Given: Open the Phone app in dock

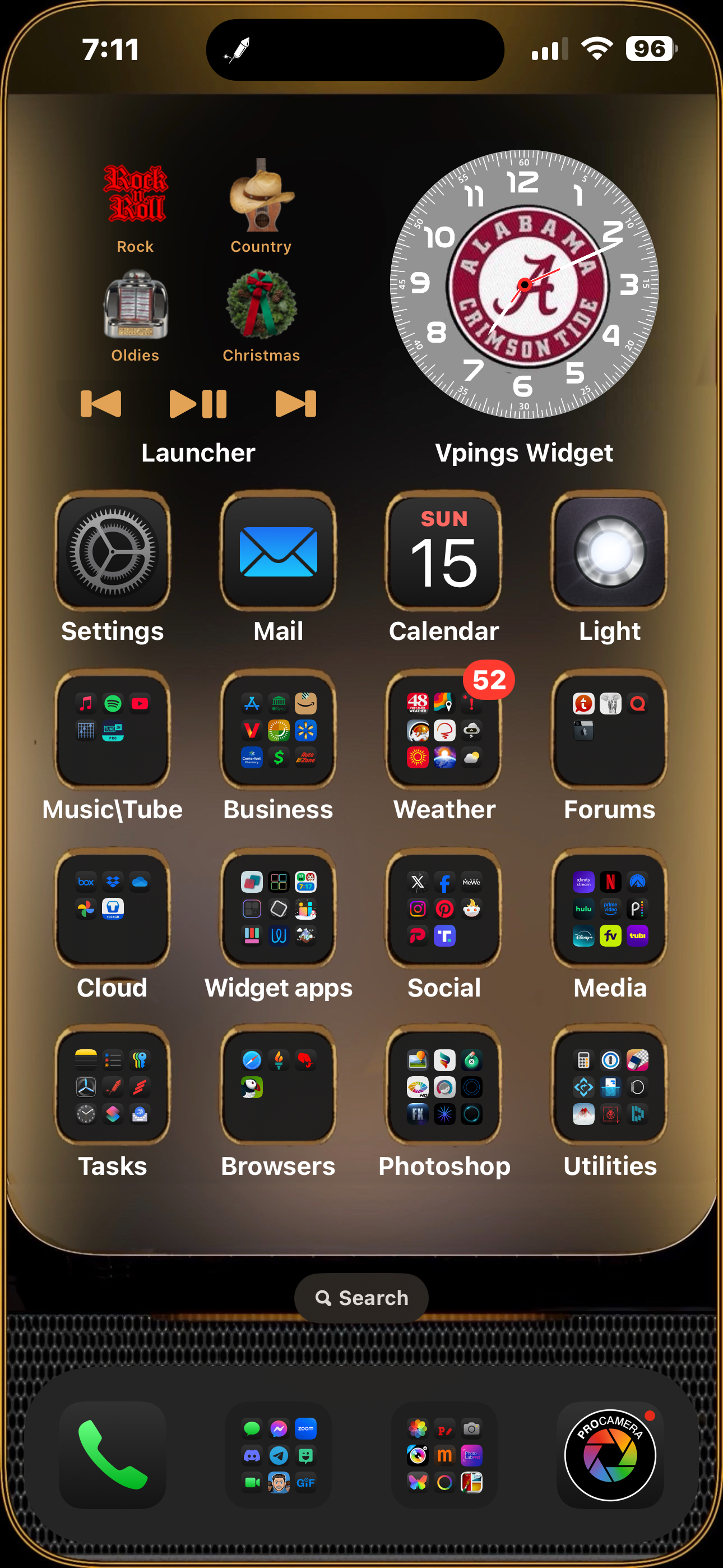Looking at the screenshot, I should pyautogui.click(x=113, y=1455).
